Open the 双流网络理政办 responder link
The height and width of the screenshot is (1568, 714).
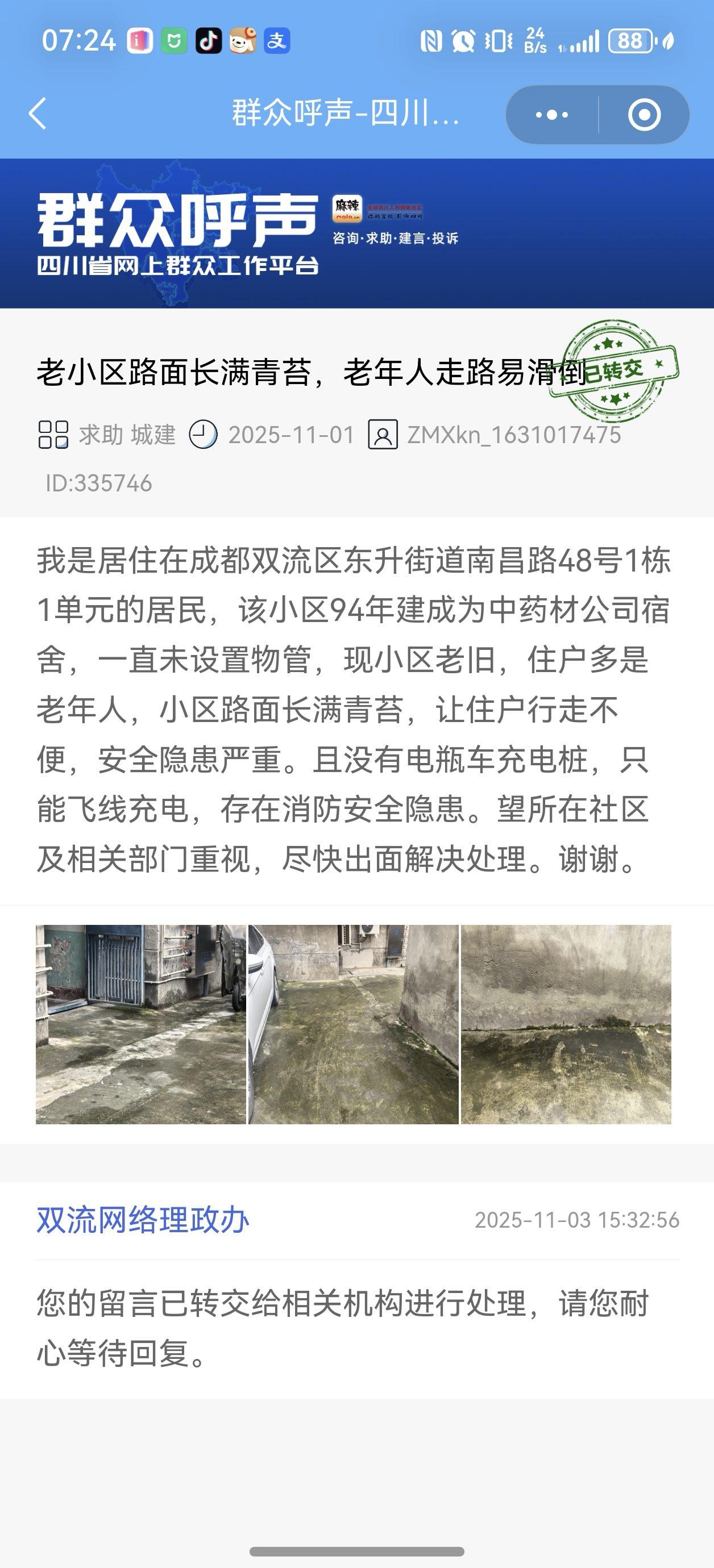pyautogui.click(x=143, y=1220)
